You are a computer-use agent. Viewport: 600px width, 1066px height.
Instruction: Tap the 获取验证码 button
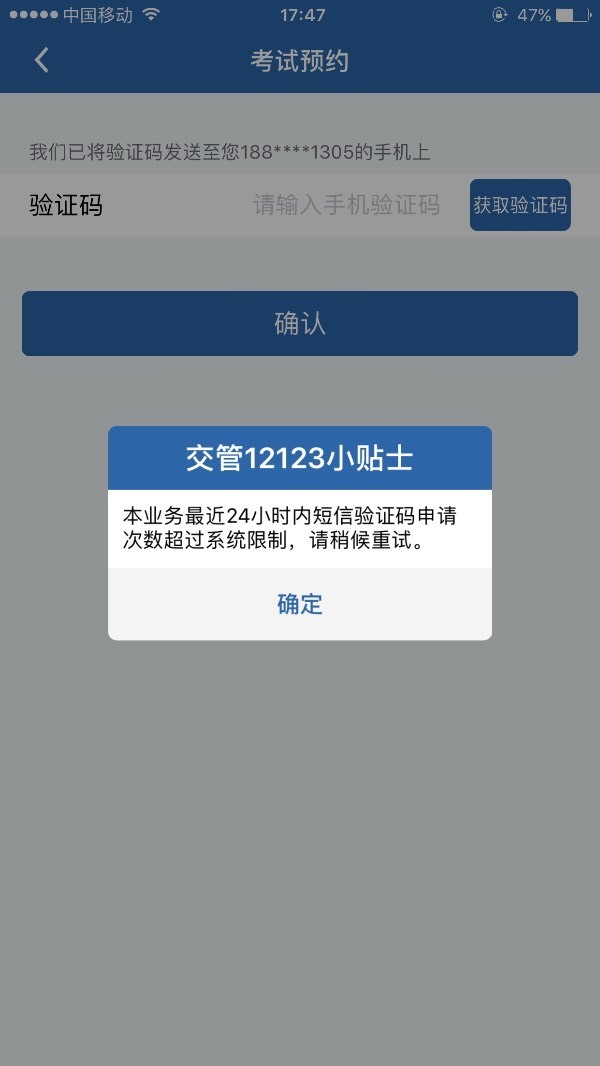tap(520, 205)
